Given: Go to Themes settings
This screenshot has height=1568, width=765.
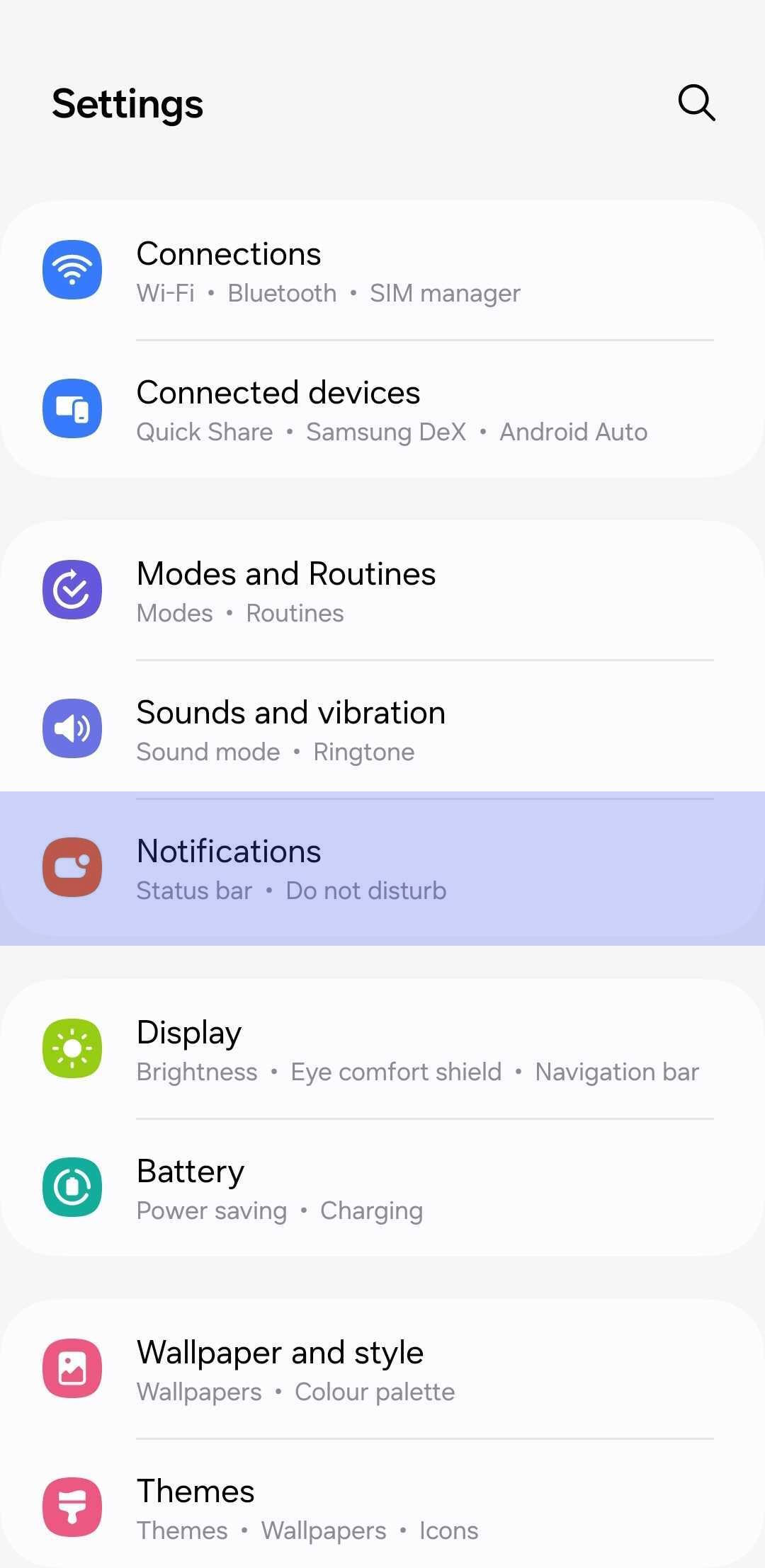Looking at the screenshot, I should click(x=382, y=1509).
